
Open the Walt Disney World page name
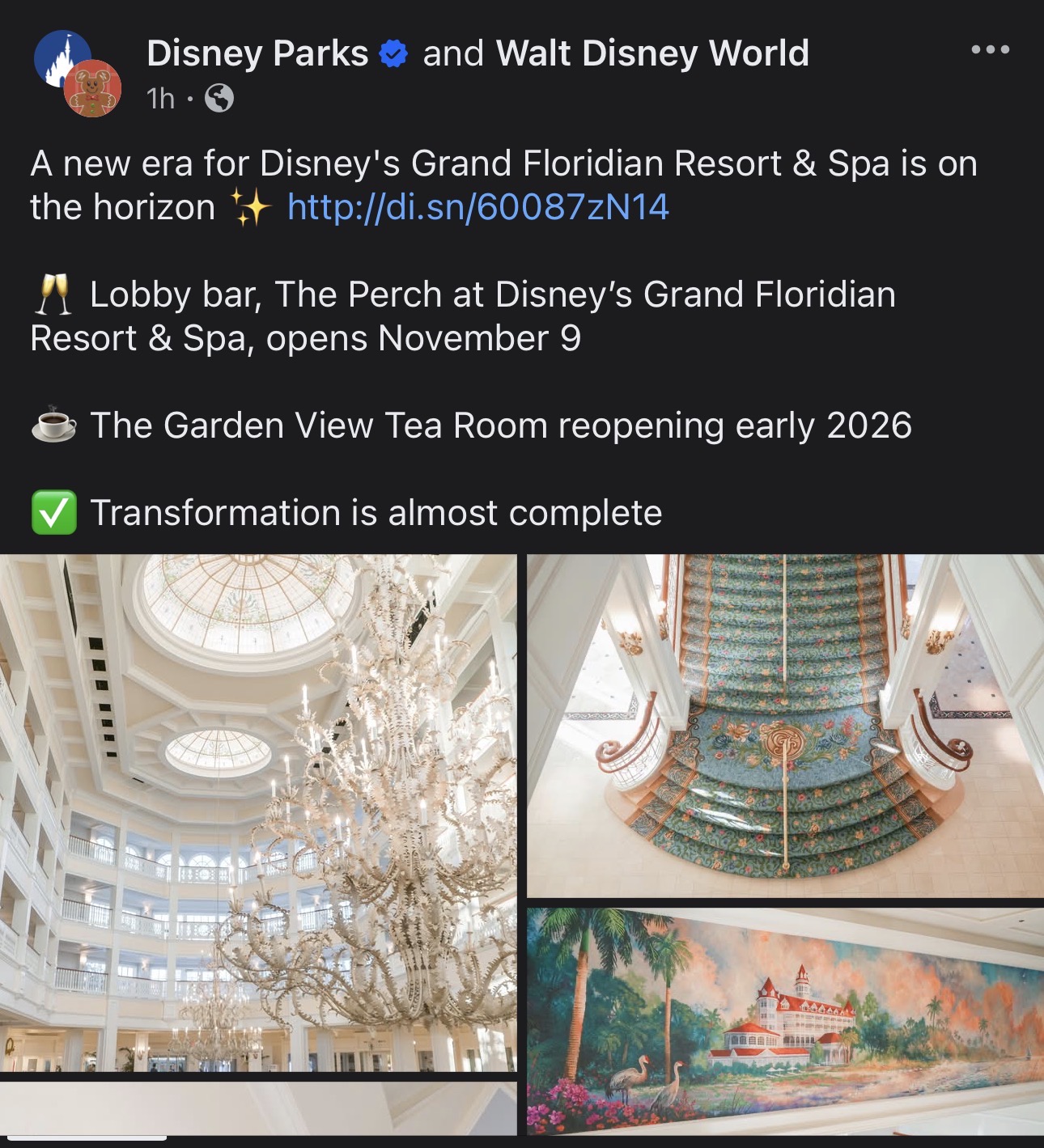click(652, 53)
